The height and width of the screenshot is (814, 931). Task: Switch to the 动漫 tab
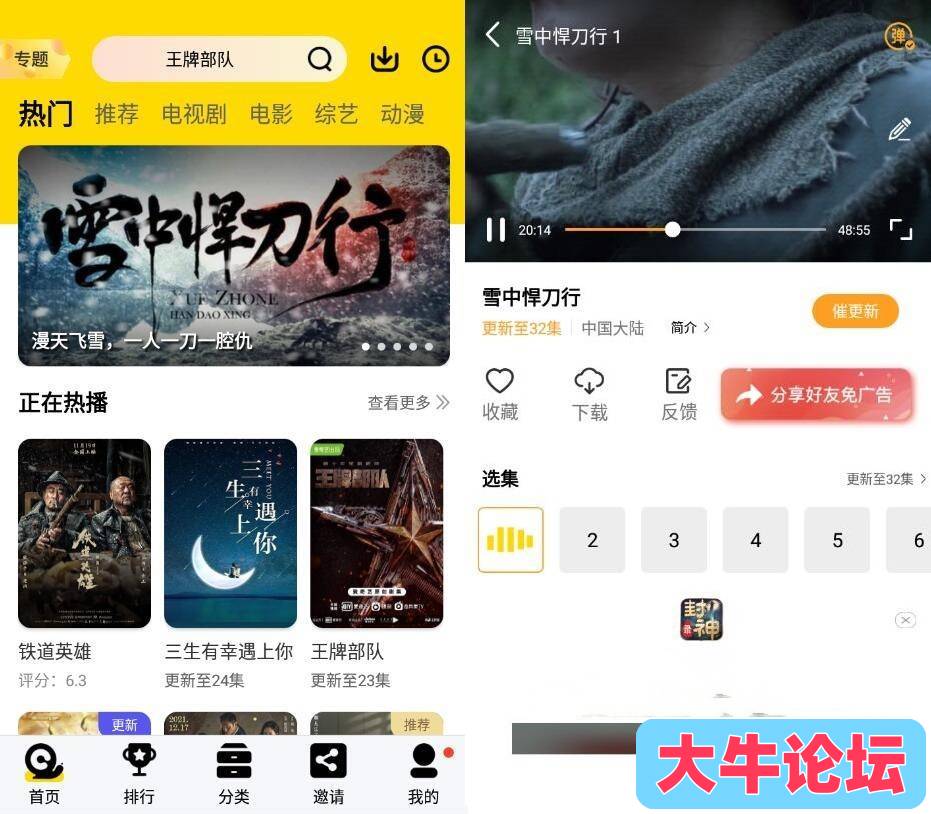click(402, 114)
